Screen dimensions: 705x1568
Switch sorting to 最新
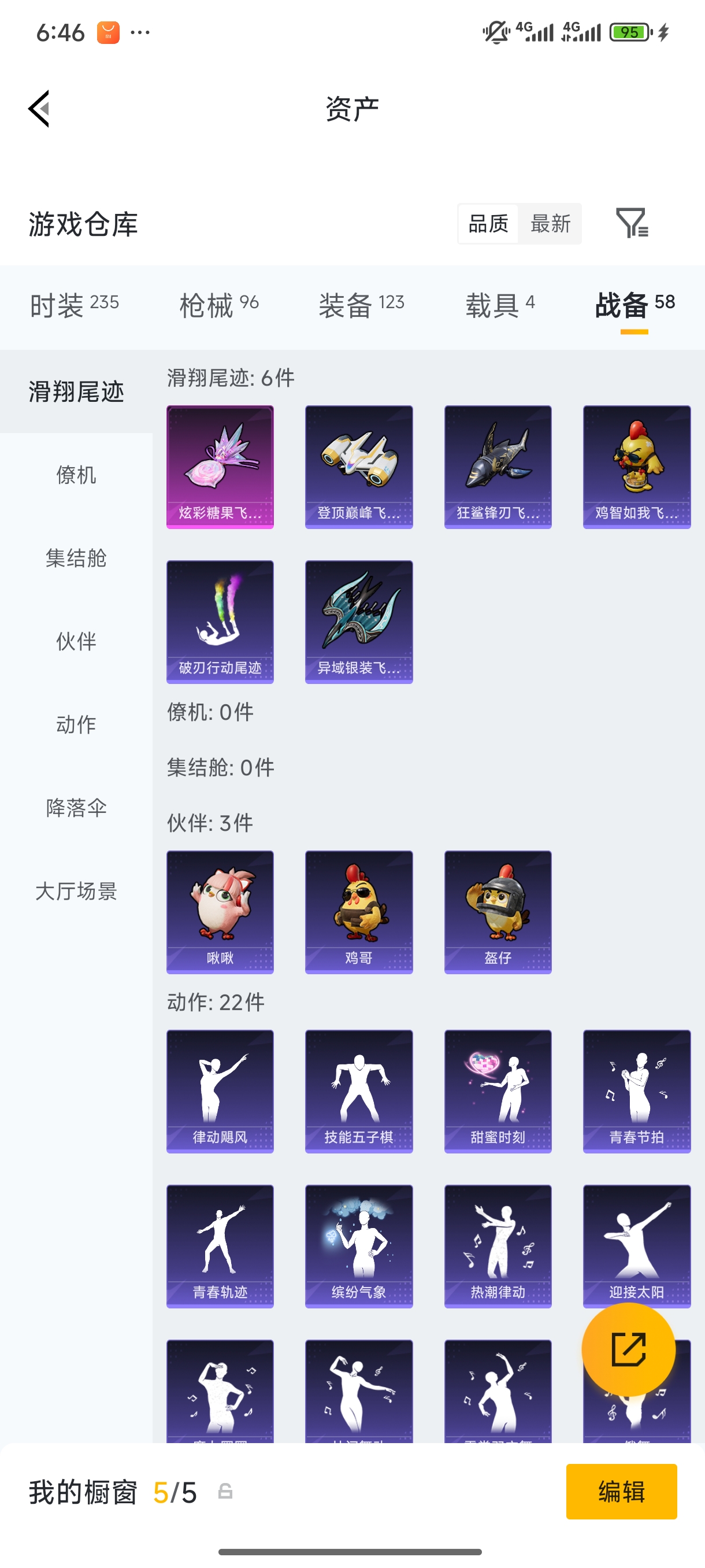tap(551, 224)
